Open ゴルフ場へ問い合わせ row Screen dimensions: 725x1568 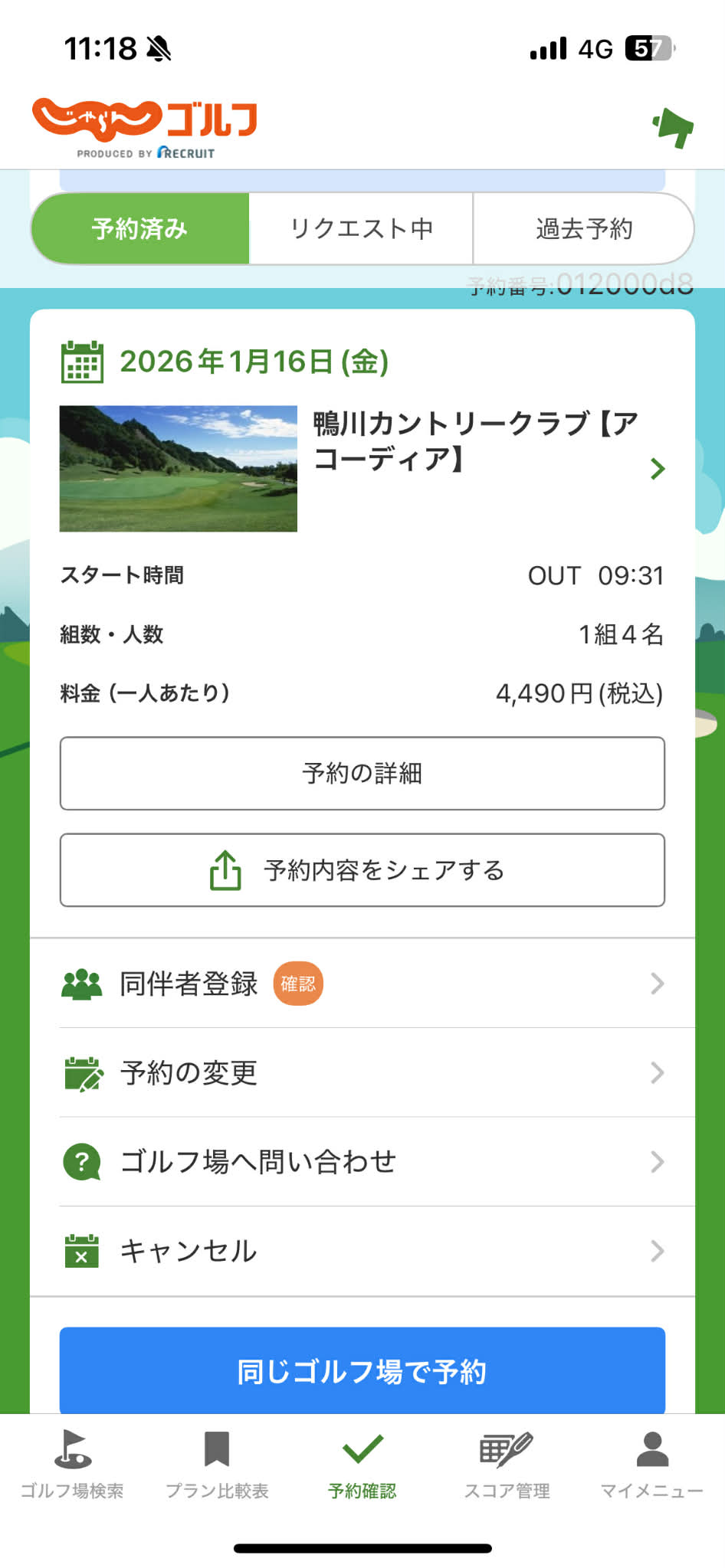coord(362,1162)
